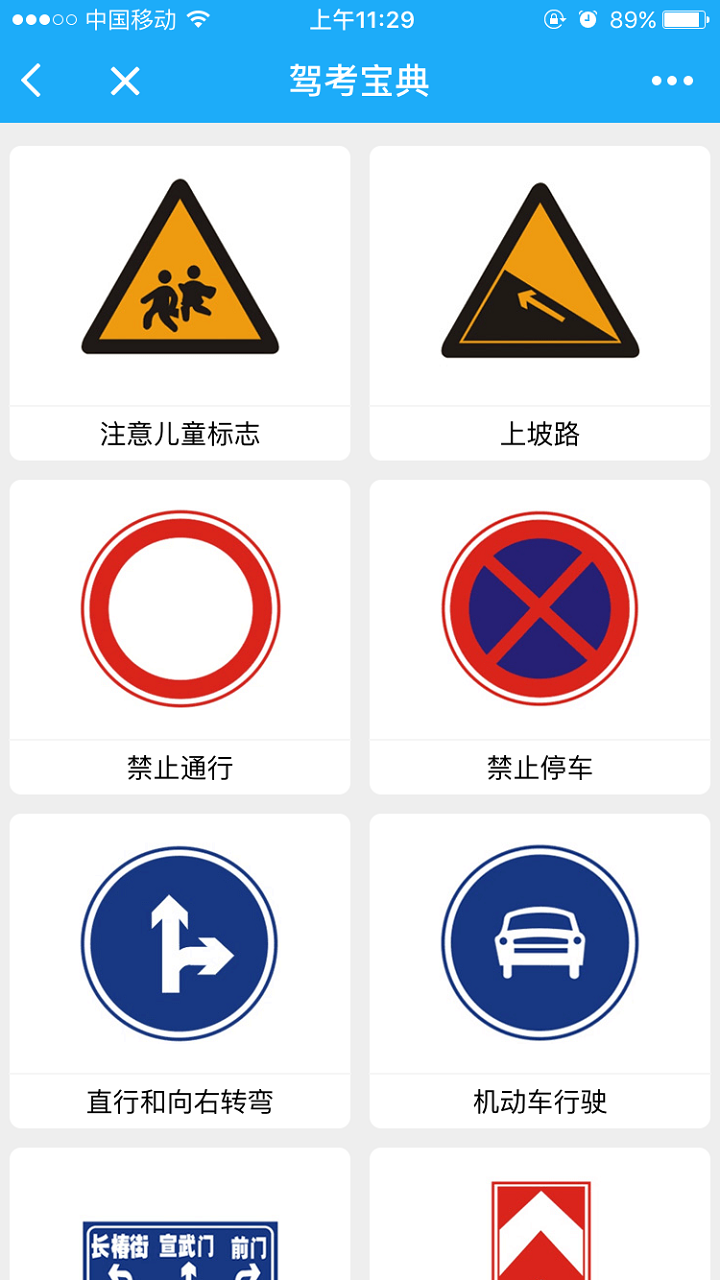720x1280 pixels.
Task: Select the 禁止通行 sign card
Action: pyautogui.click(x=180, y=637)
